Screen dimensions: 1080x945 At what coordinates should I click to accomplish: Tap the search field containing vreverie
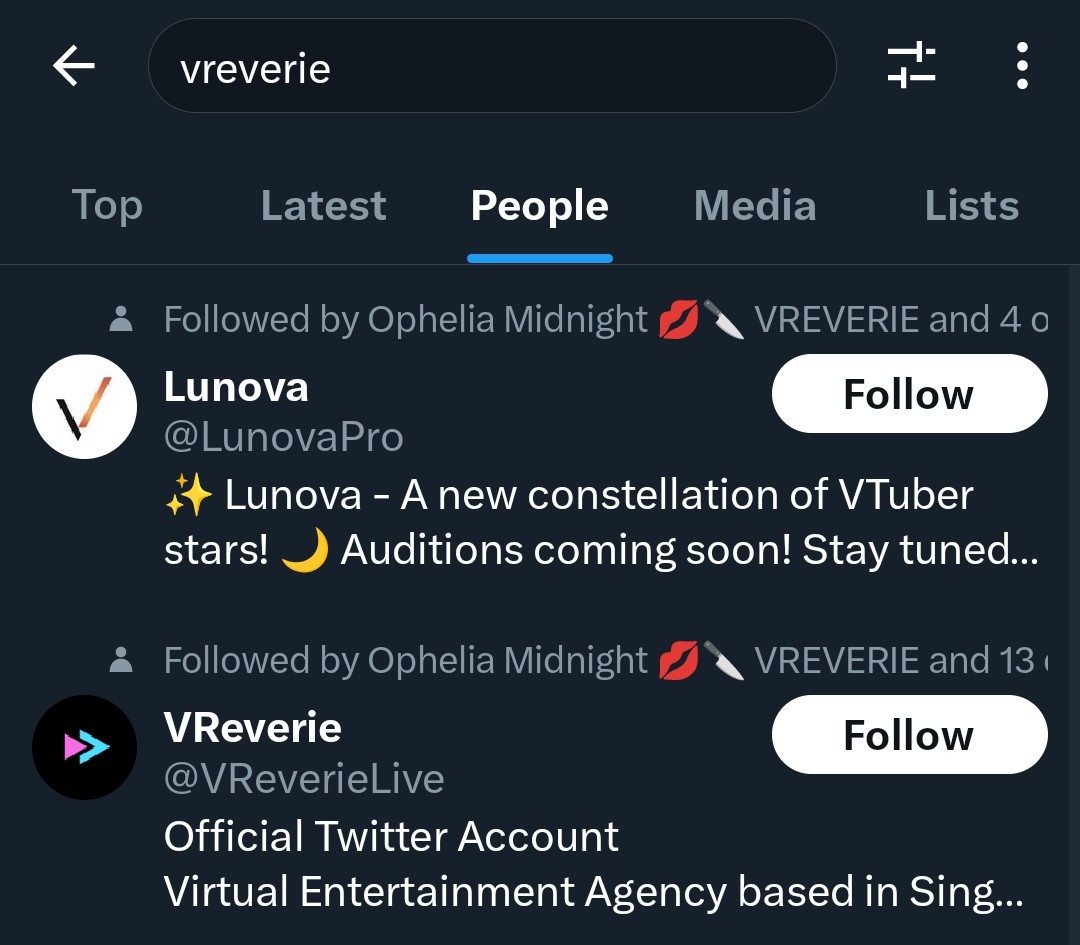point(490,67)
